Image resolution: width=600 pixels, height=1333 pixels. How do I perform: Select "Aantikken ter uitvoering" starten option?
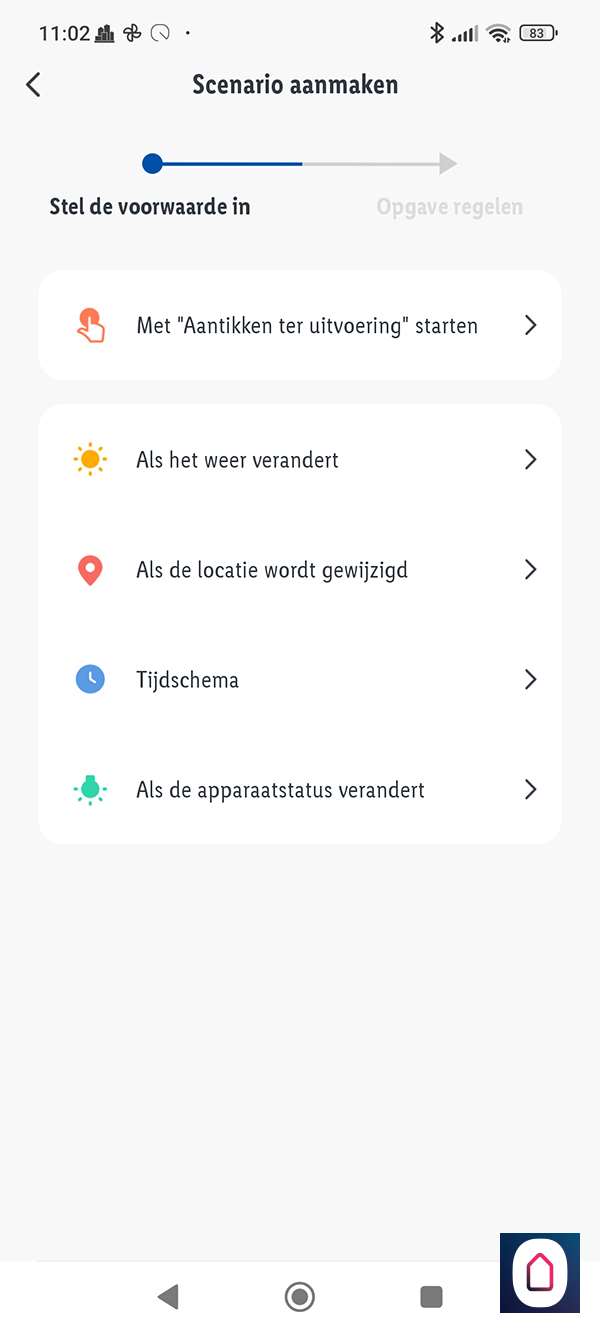pos(300,325)
